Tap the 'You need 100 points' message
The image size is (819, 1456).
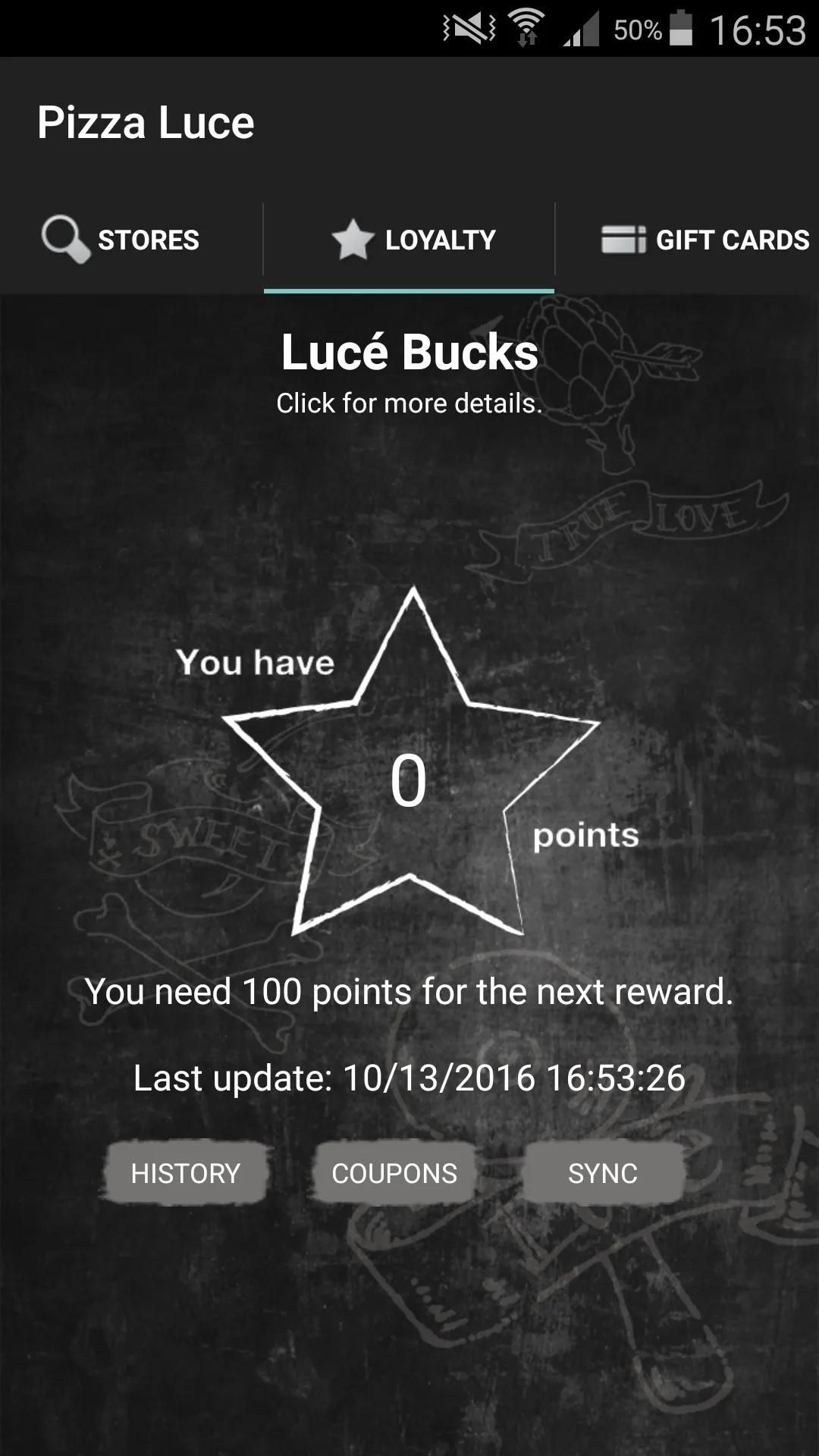[x=409, y=990]
